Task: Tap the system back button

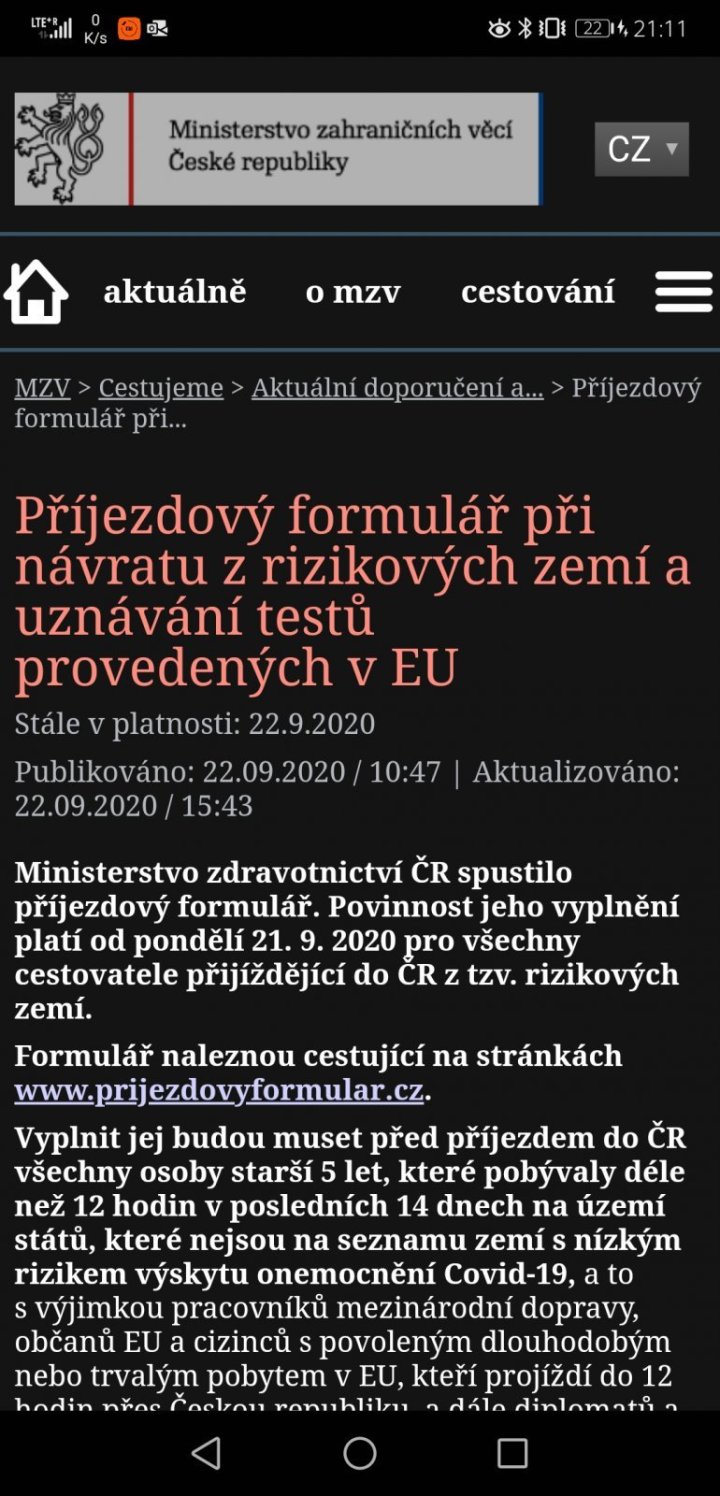Action: [206, 1453]
